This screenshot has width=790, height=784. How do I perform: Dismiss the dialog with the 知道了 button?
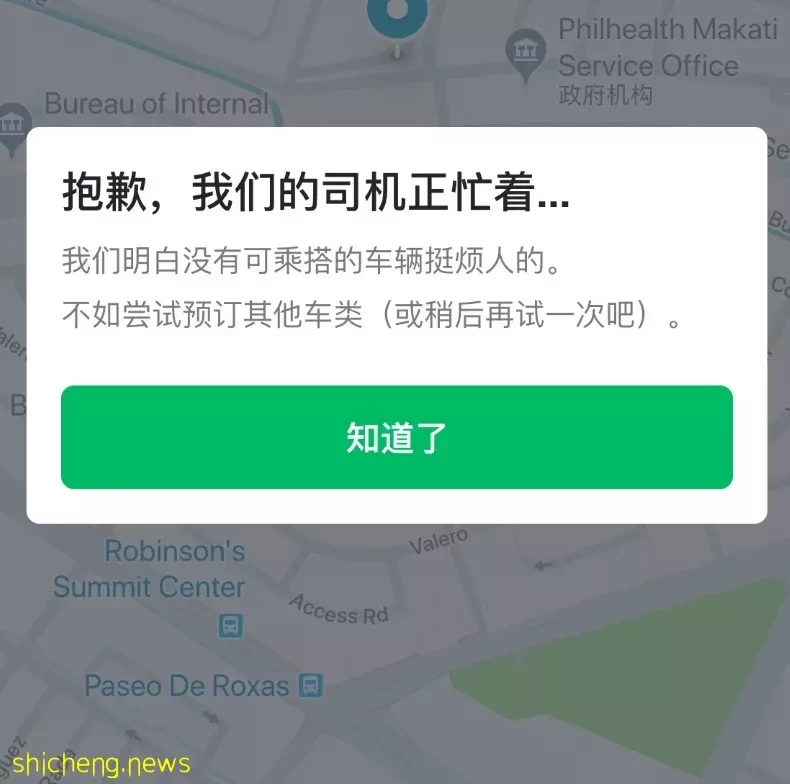point(396,438)
